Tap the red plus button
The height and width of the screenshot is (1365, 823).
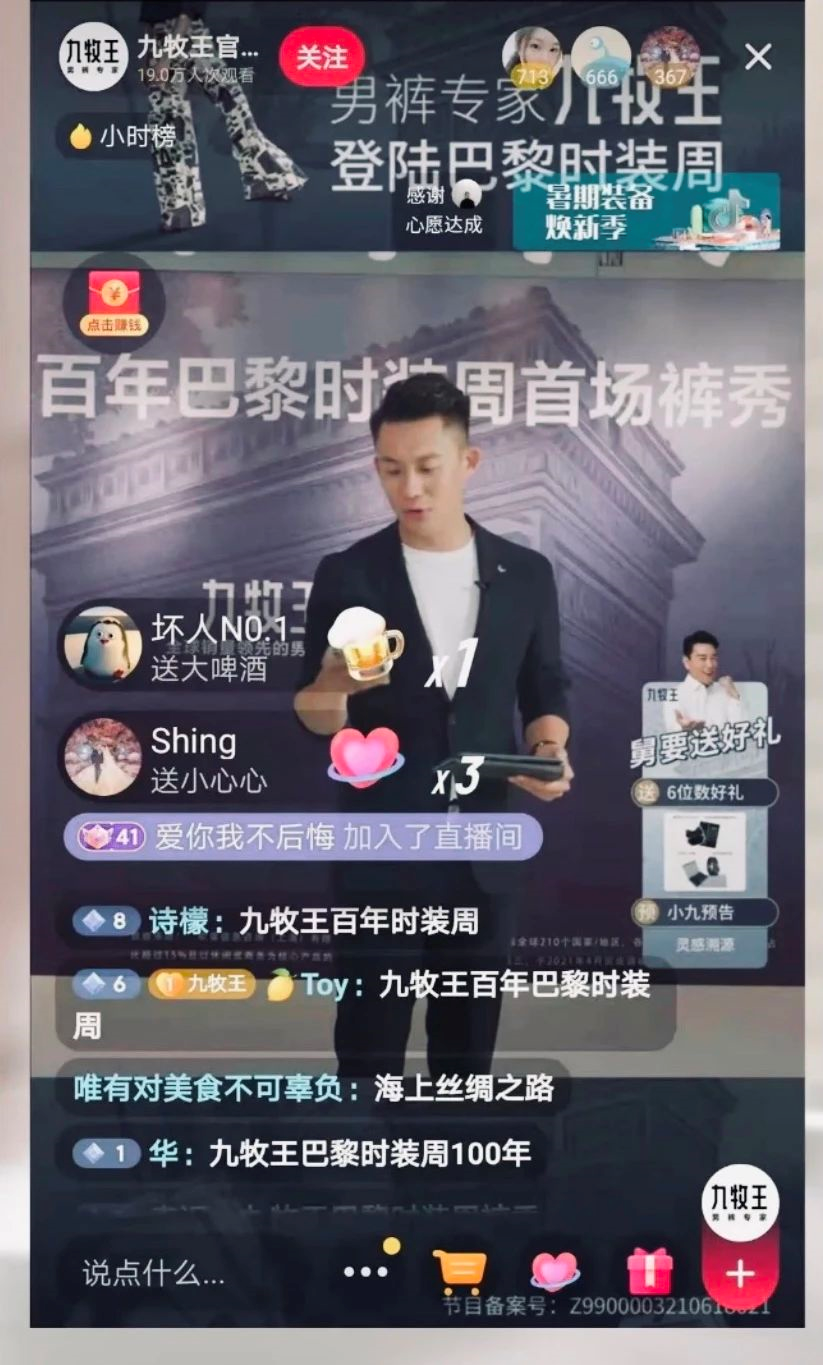(x=739, y=1273)
